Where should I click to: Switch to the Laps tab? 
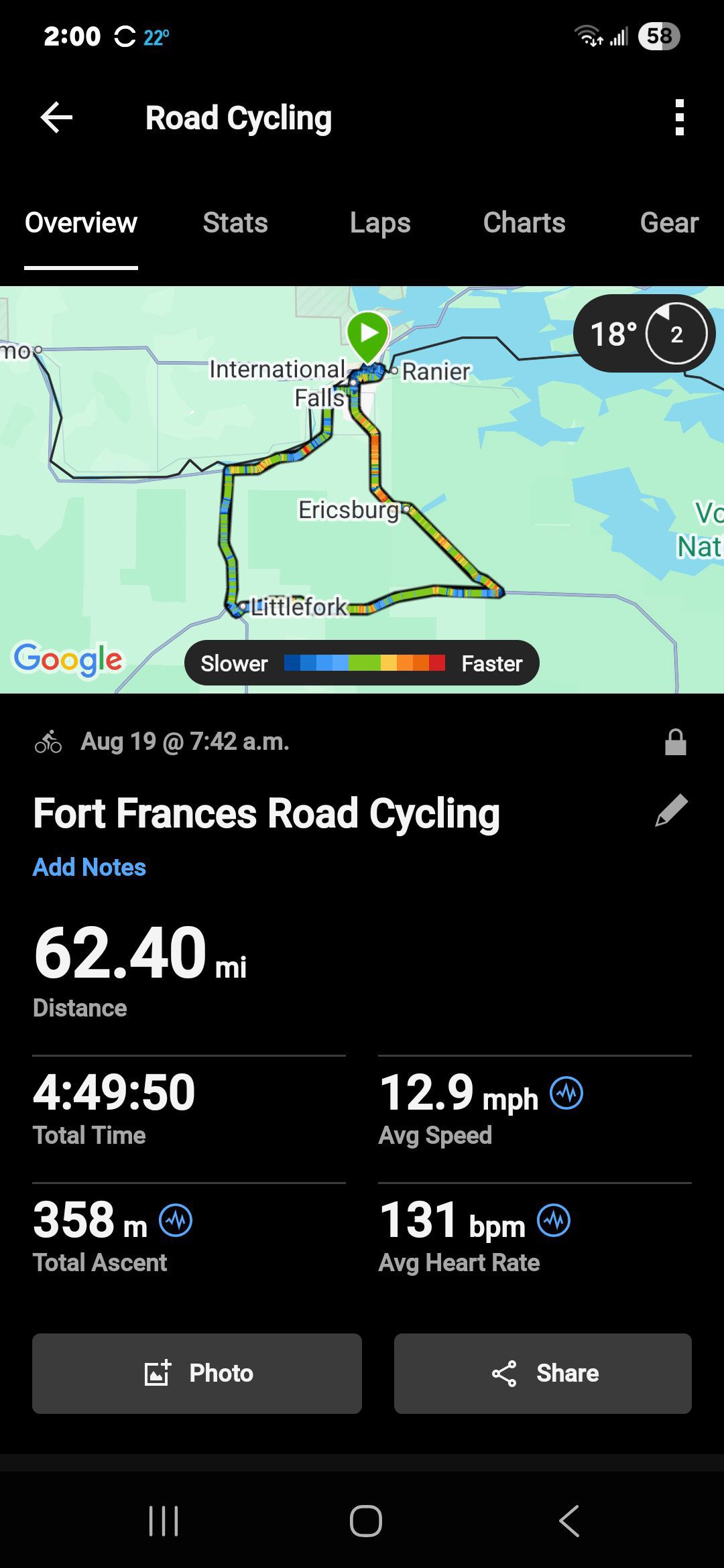pyautogui.click(x=380, y=222)
